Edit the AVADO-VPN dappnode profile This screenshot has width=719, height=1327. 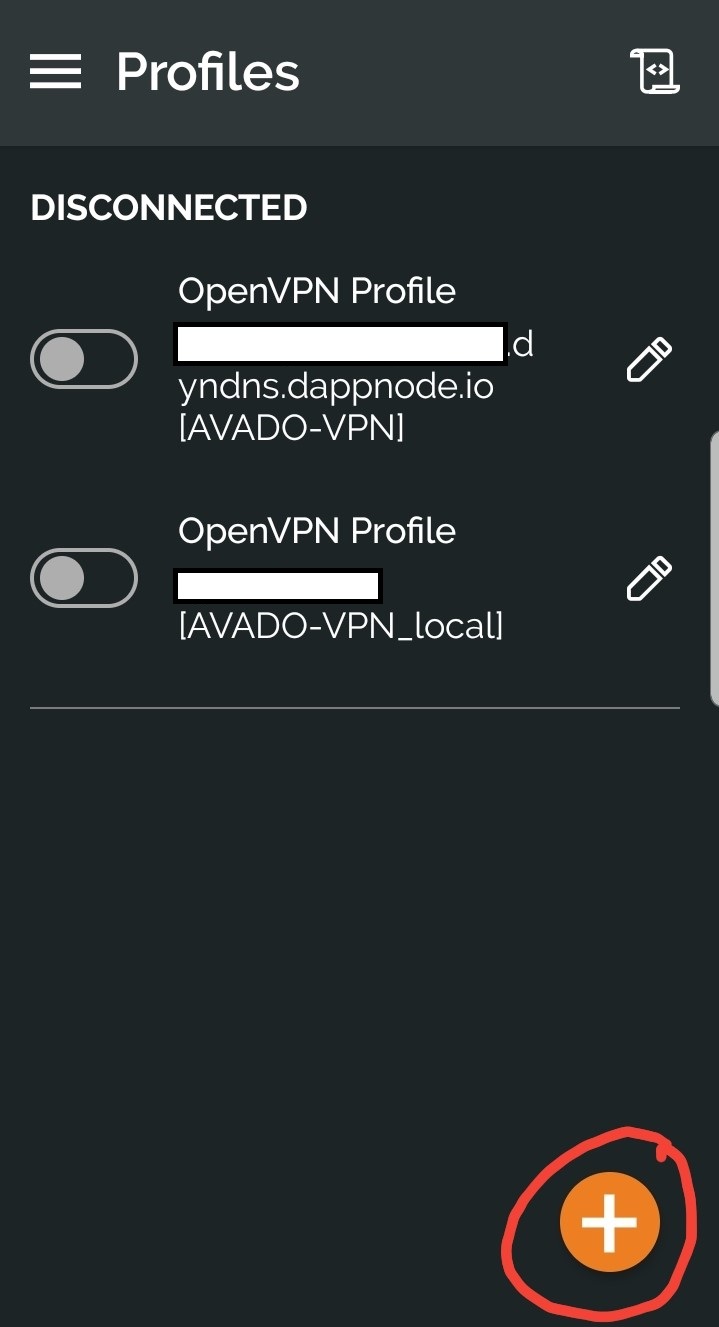point(649,360)
